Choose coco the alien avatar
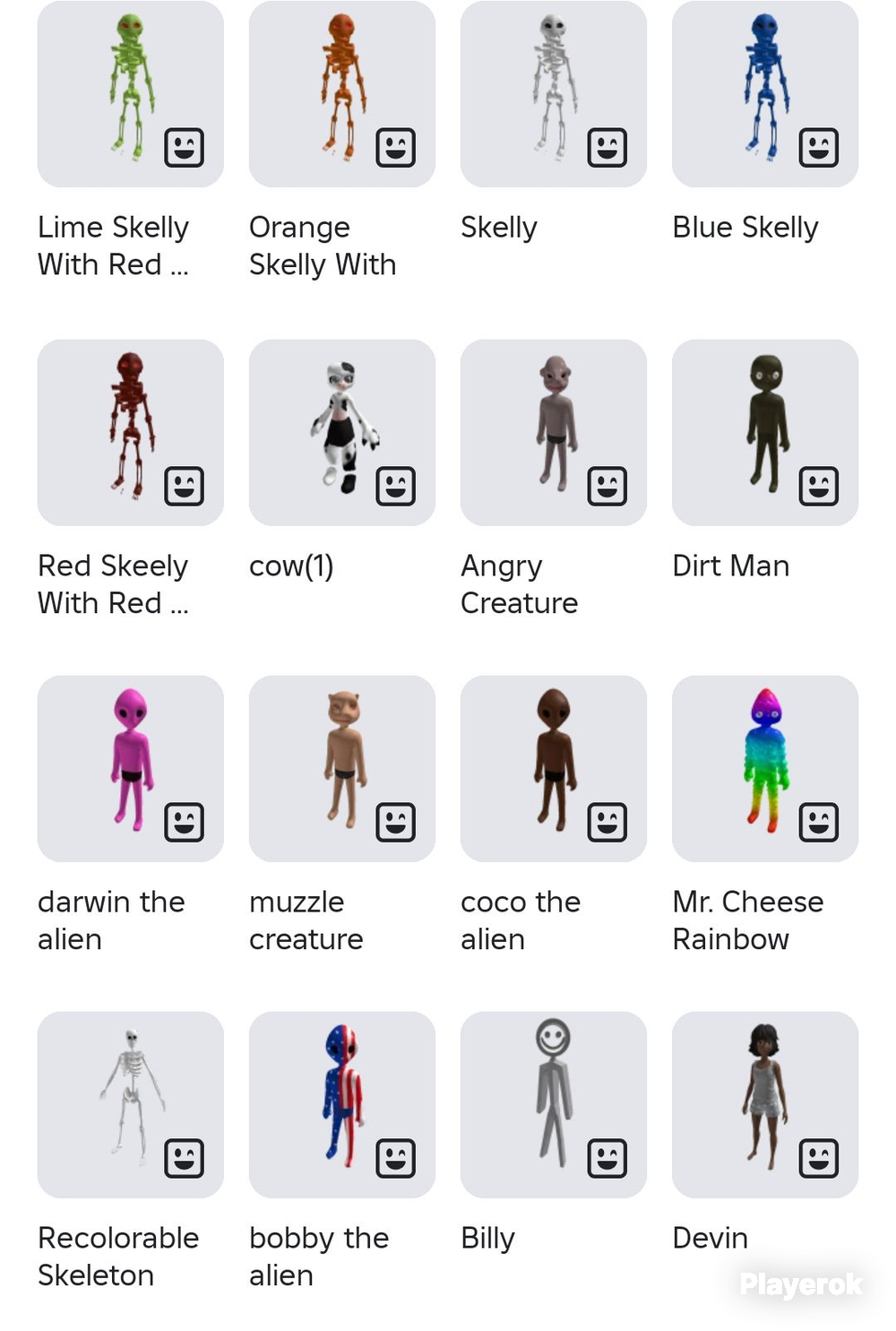Image resolution: width=896 pixels, height=1331 pixels. (554, 769)
